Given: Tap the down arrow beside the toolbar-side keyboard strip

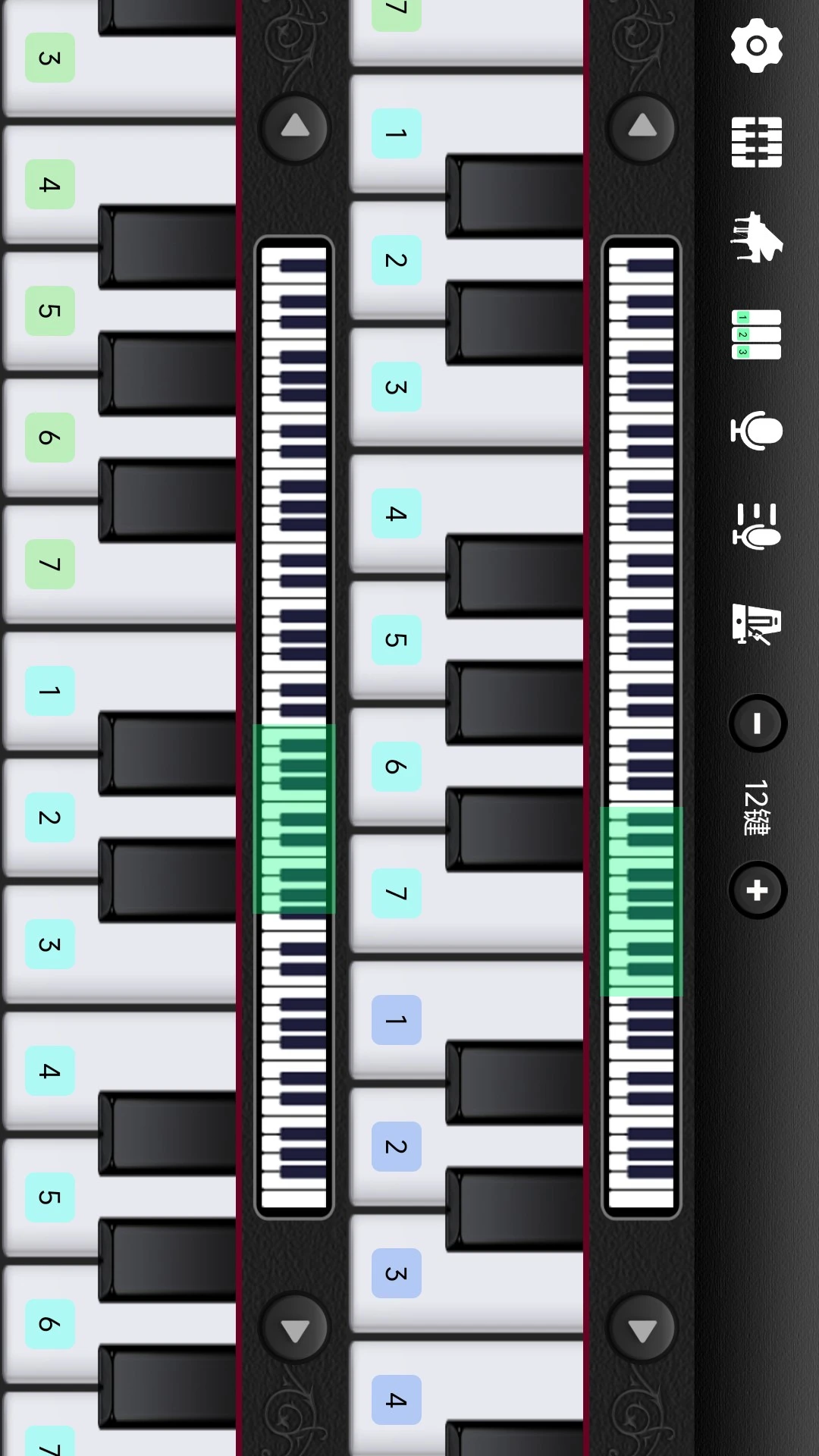Looking at the screenshot, I should point(642,1329).
